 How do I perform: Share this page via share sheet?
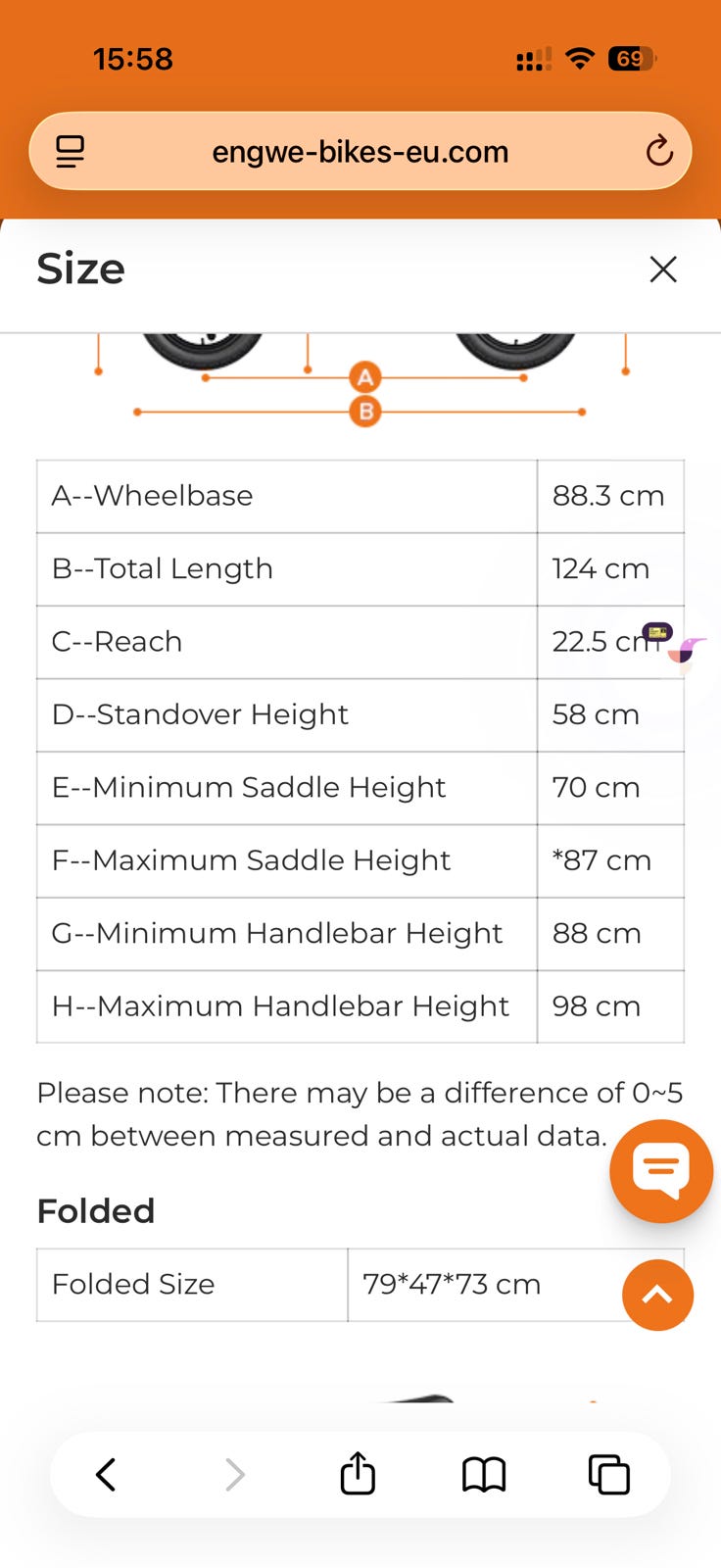[x=358, y=1473]
